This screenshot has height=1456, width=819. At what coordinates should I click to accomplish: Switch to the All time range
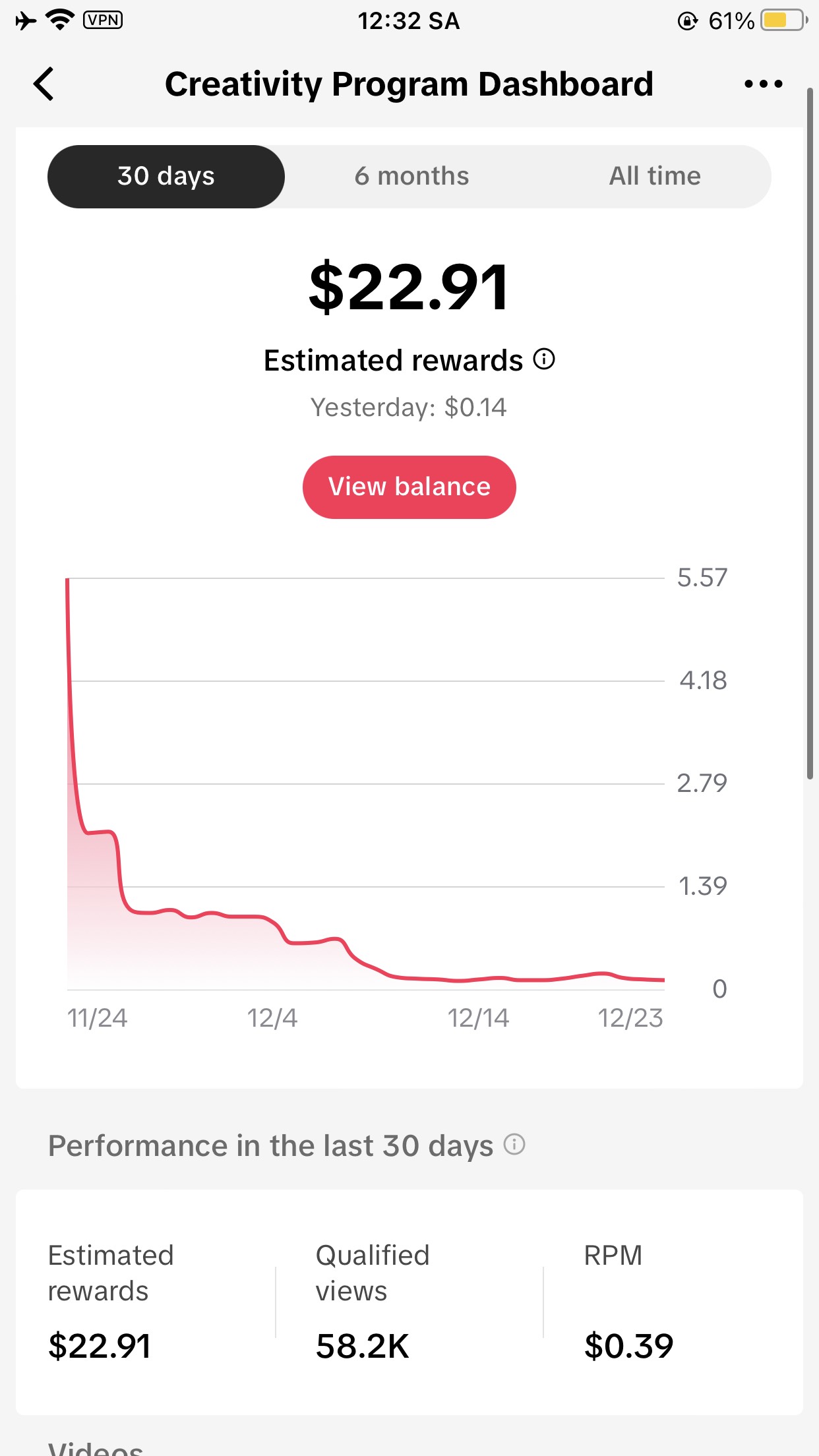(654, 177)
